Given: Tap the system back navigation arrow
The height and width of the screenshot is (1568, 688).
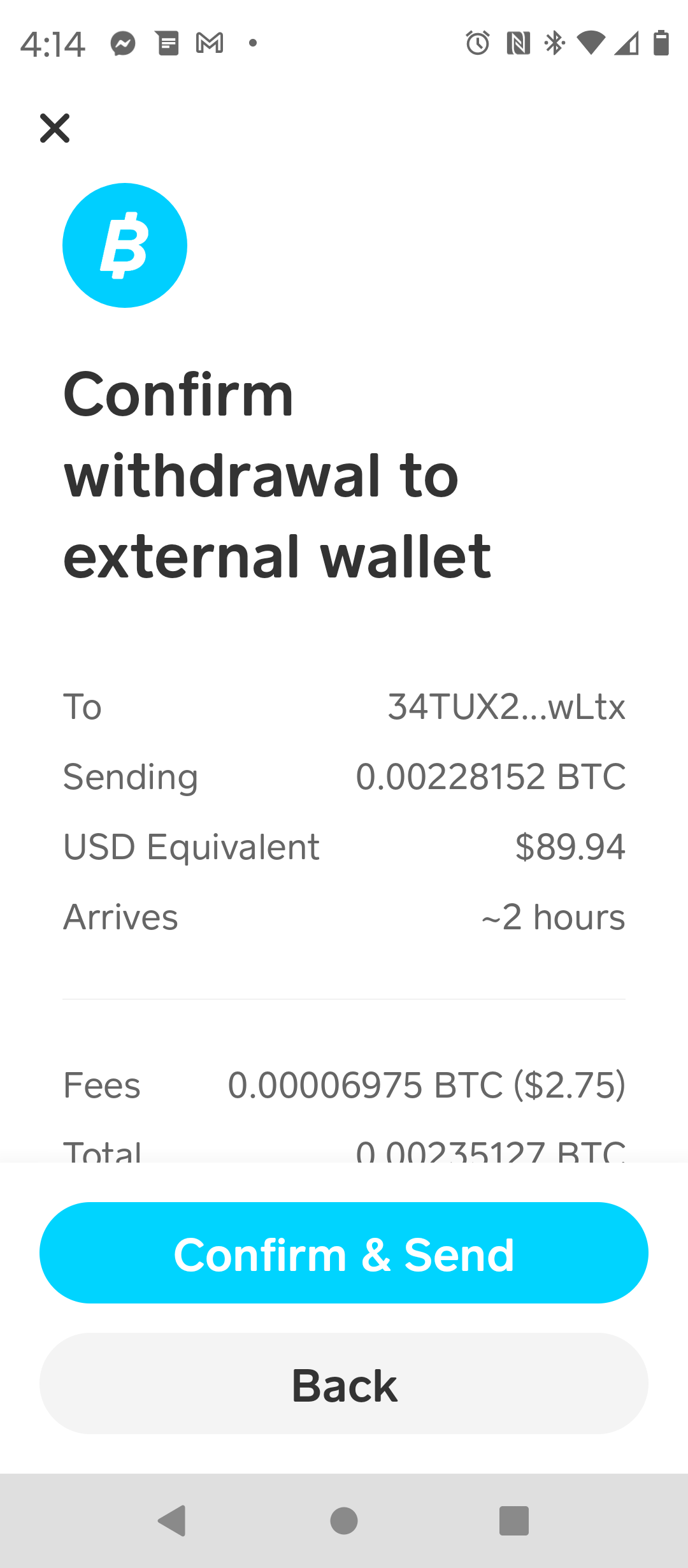Looking at the screenshot, I should pyautogui.click(x=172, y=1521).
